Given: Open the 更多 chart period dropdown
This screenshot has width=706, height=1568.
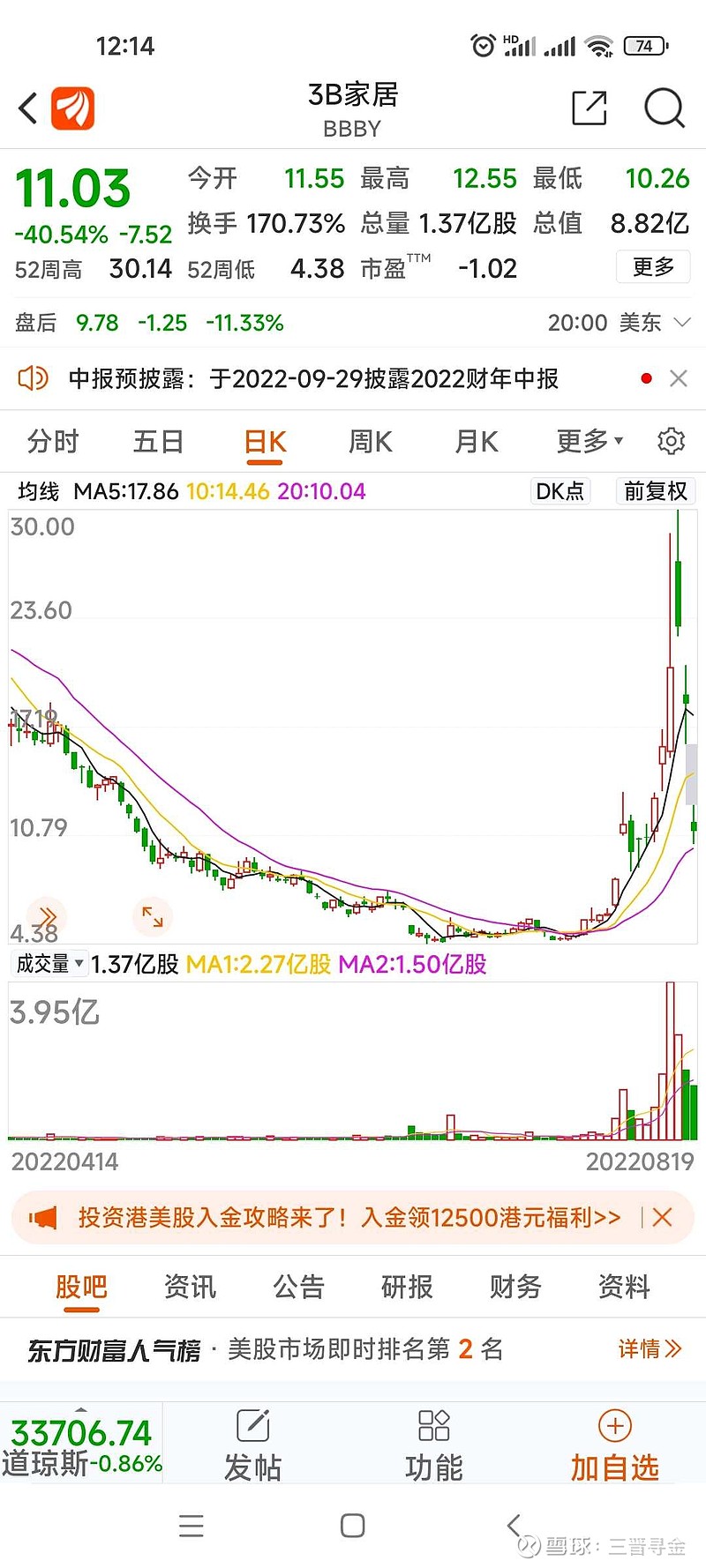Looking at the screenshot, I should [x=590, y=441].
